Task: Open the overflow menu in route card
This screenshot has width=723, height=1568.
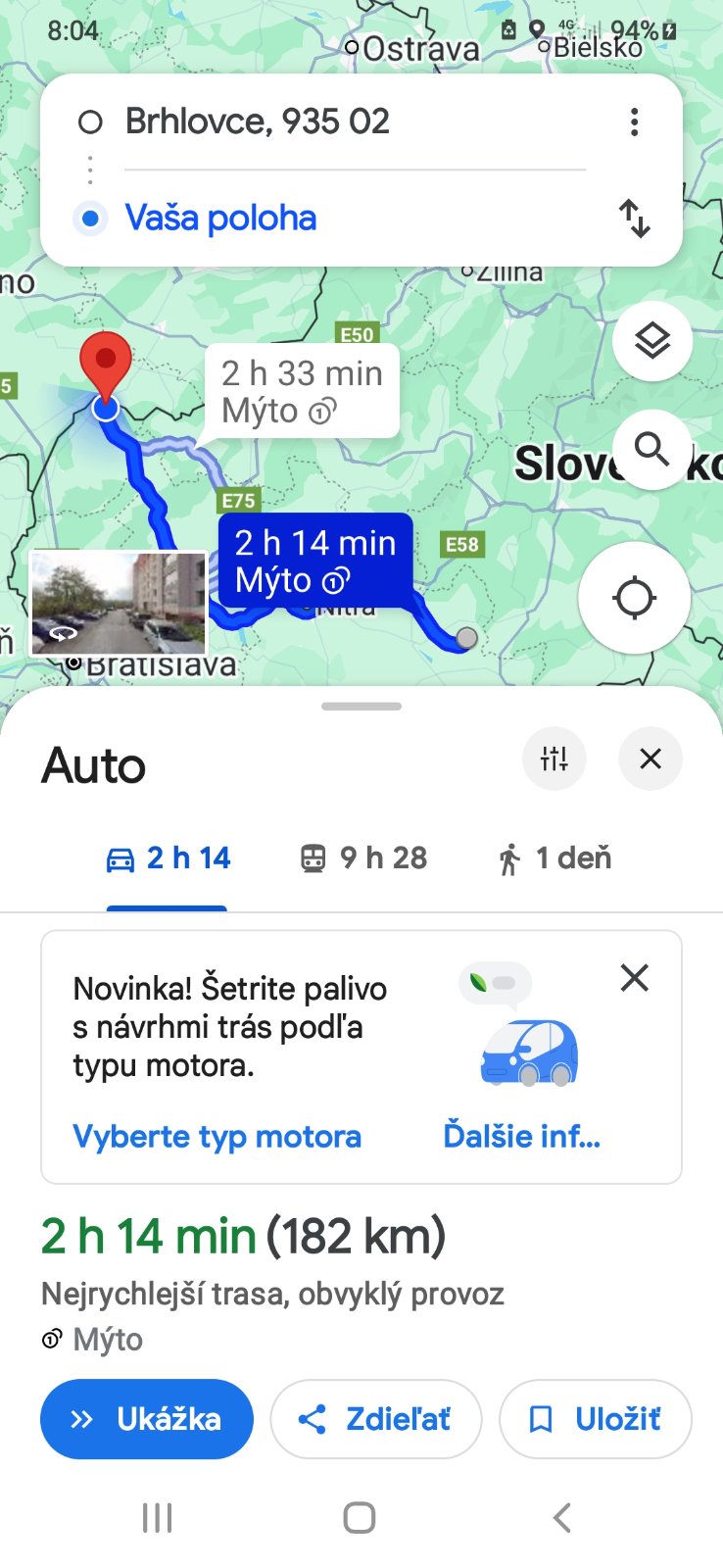Action: coord(634,122)
